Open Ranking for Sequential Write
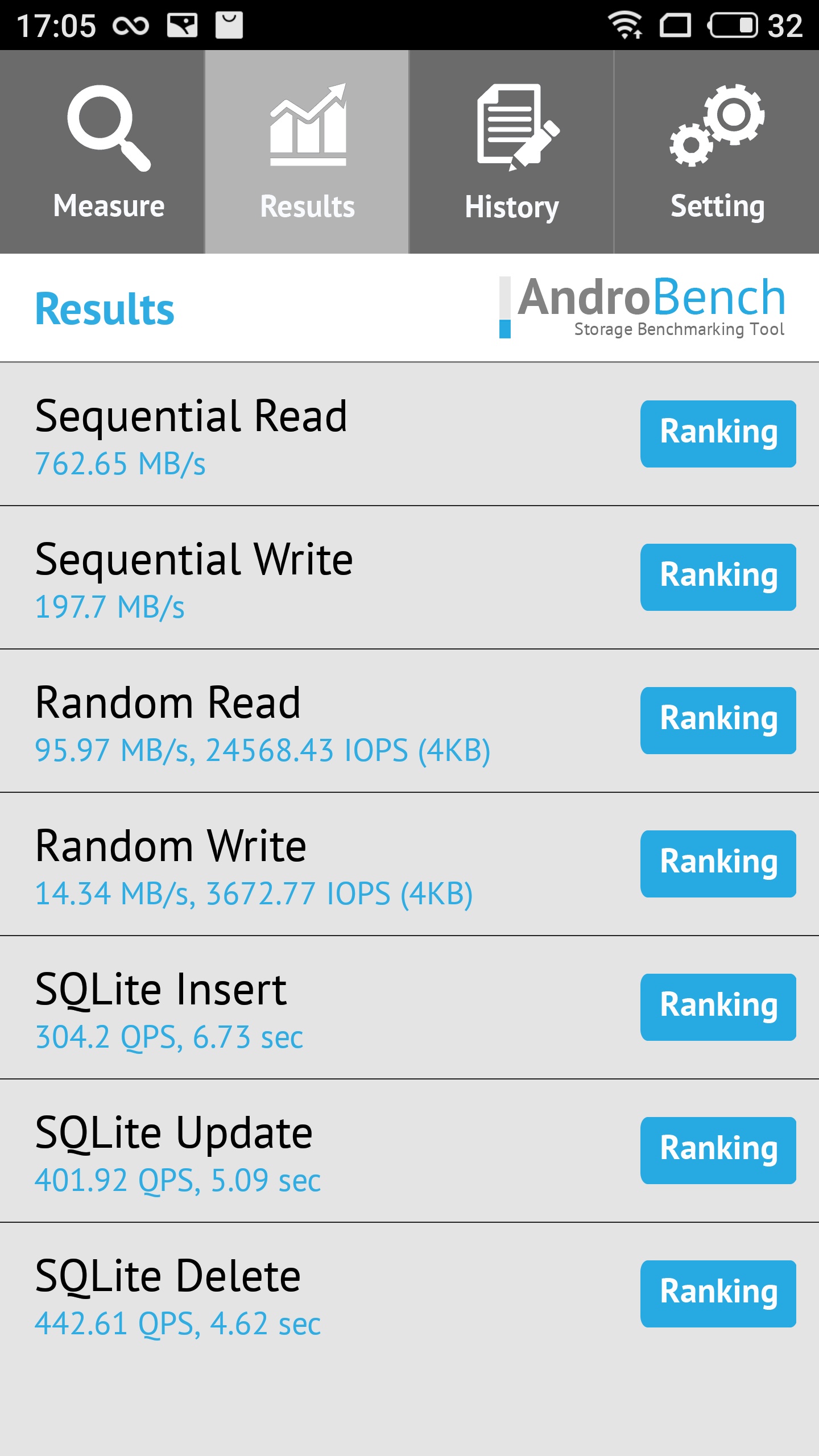This screenshot has width=819, height=1456. [718, 577]
